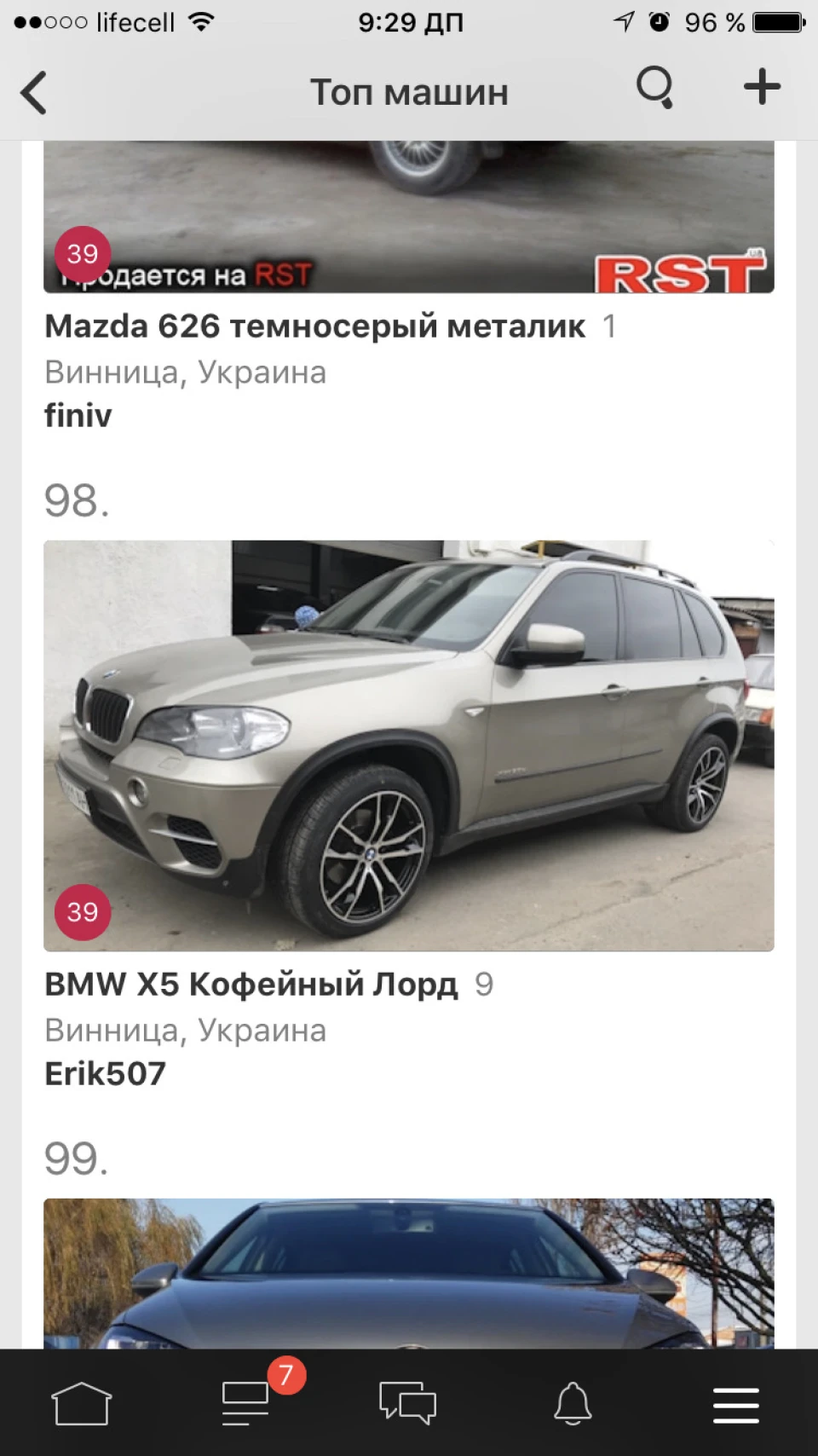Open the BMW X5 Кофейный Лорд photo
Viewport: 818px width, 1456px height.
pos(409,746)
